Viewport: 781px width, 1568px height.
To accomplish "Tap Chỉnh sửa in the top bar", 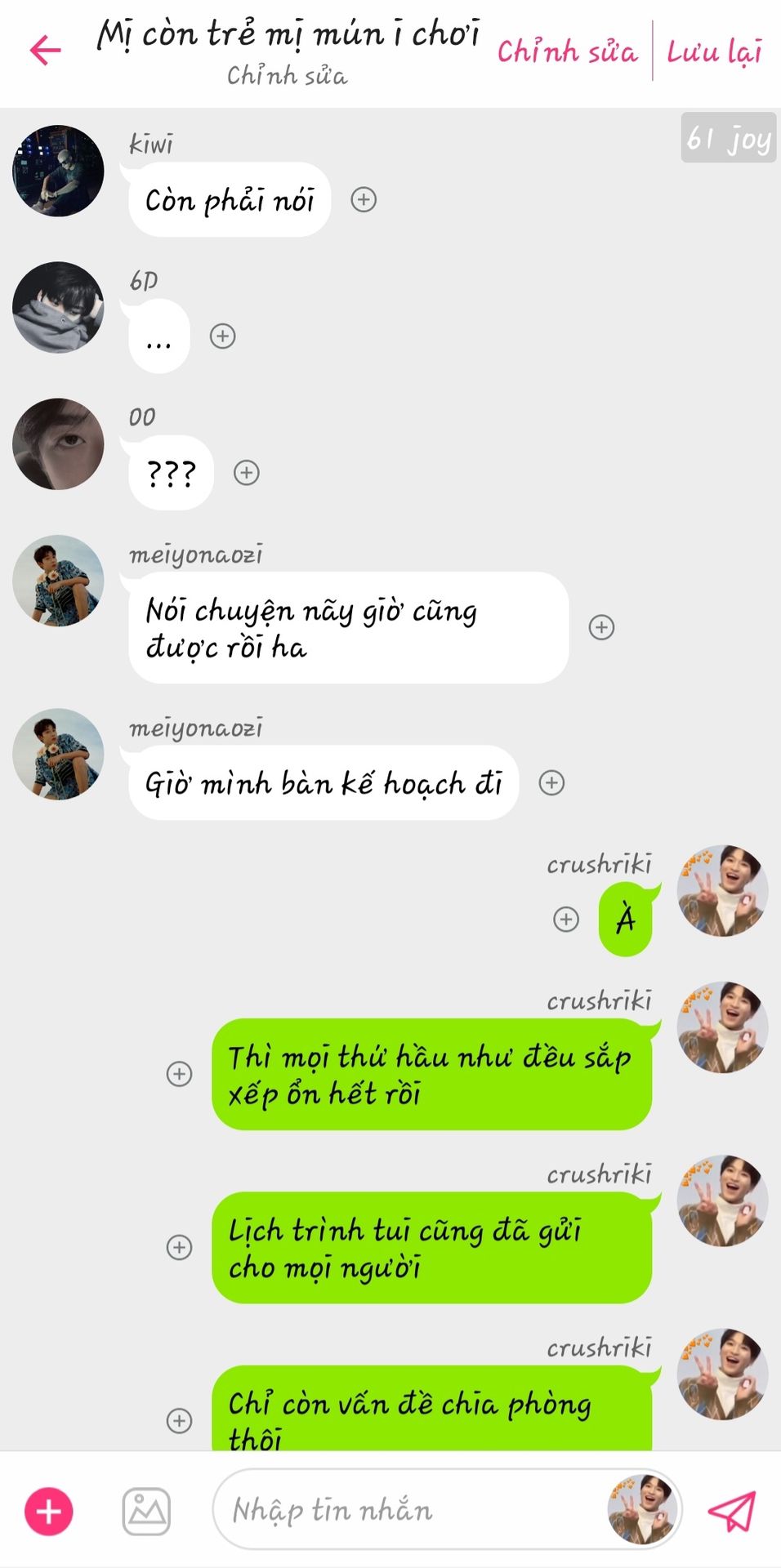I will pos(567,52).
